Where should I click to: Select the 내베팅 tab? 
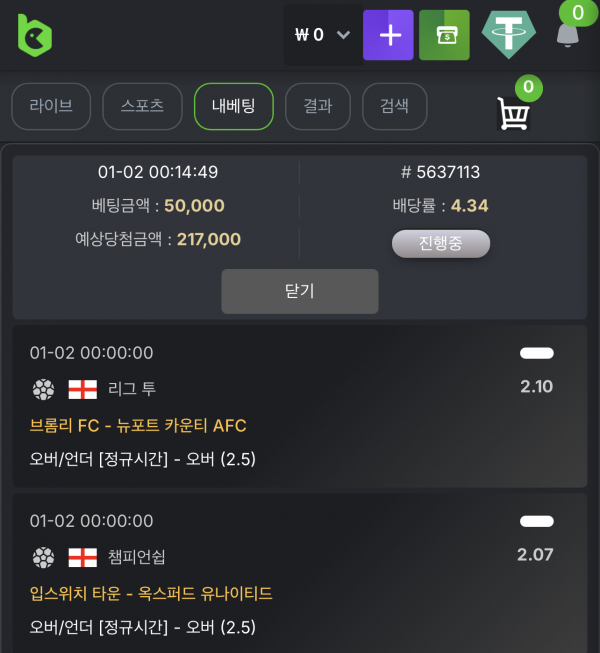233,106
